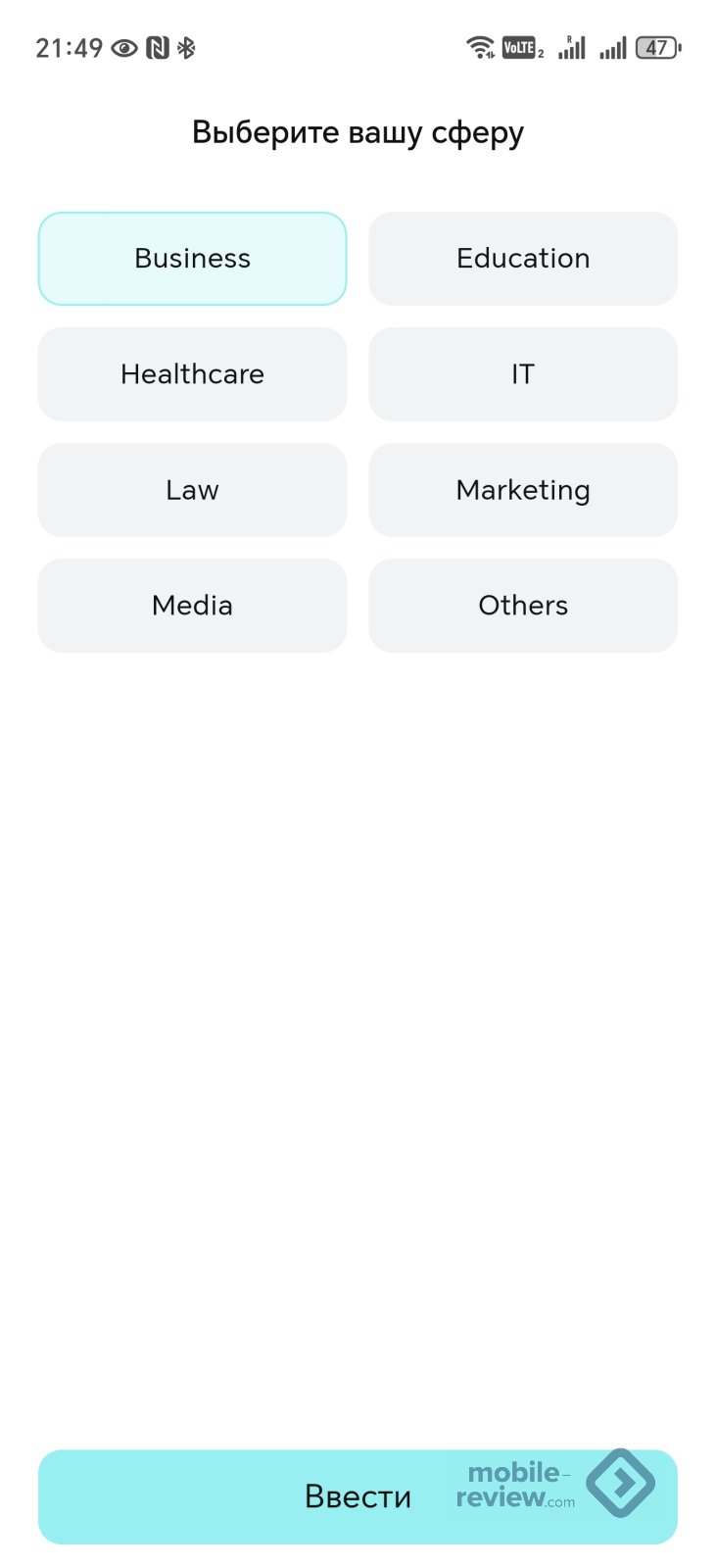Image resolution: width=716 pixels, height=1568 pixels.
Task: Pick the Others option
Action: tap(523, 606)
